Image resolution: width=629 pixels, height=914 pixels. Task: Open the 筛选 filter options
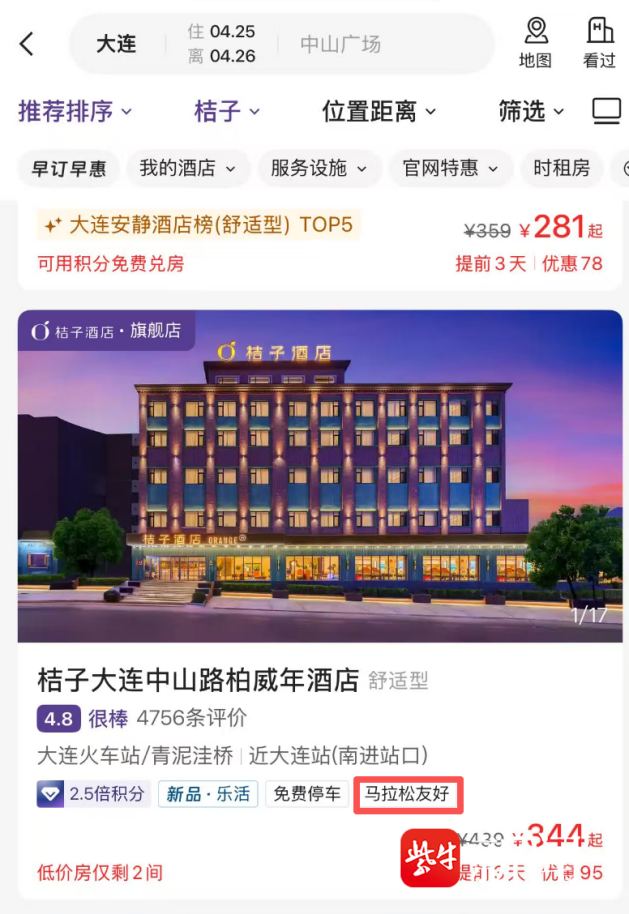[531, 111]
